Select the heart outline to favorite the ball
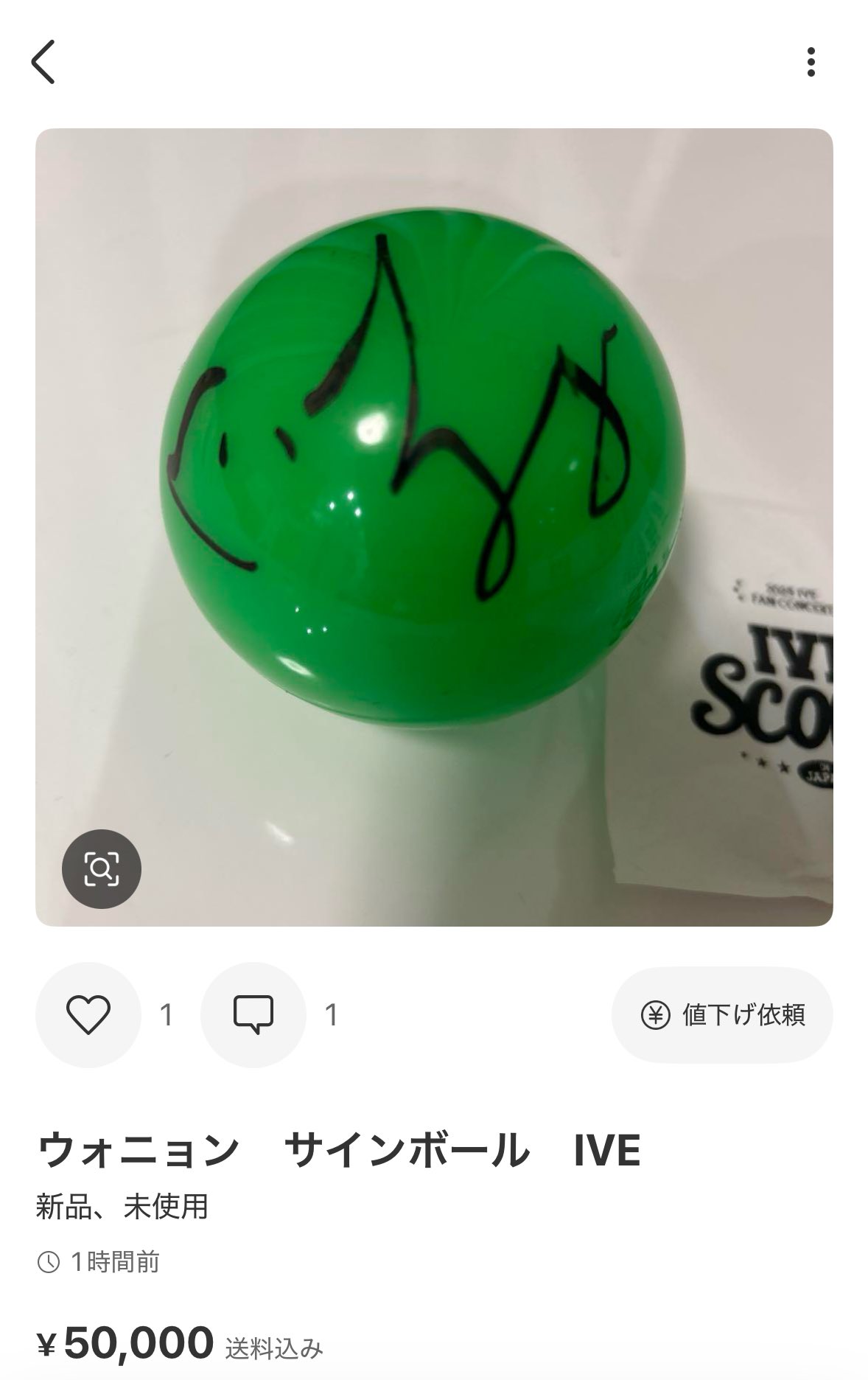Screen dimensions: 868x1380 pos(88,1015)
